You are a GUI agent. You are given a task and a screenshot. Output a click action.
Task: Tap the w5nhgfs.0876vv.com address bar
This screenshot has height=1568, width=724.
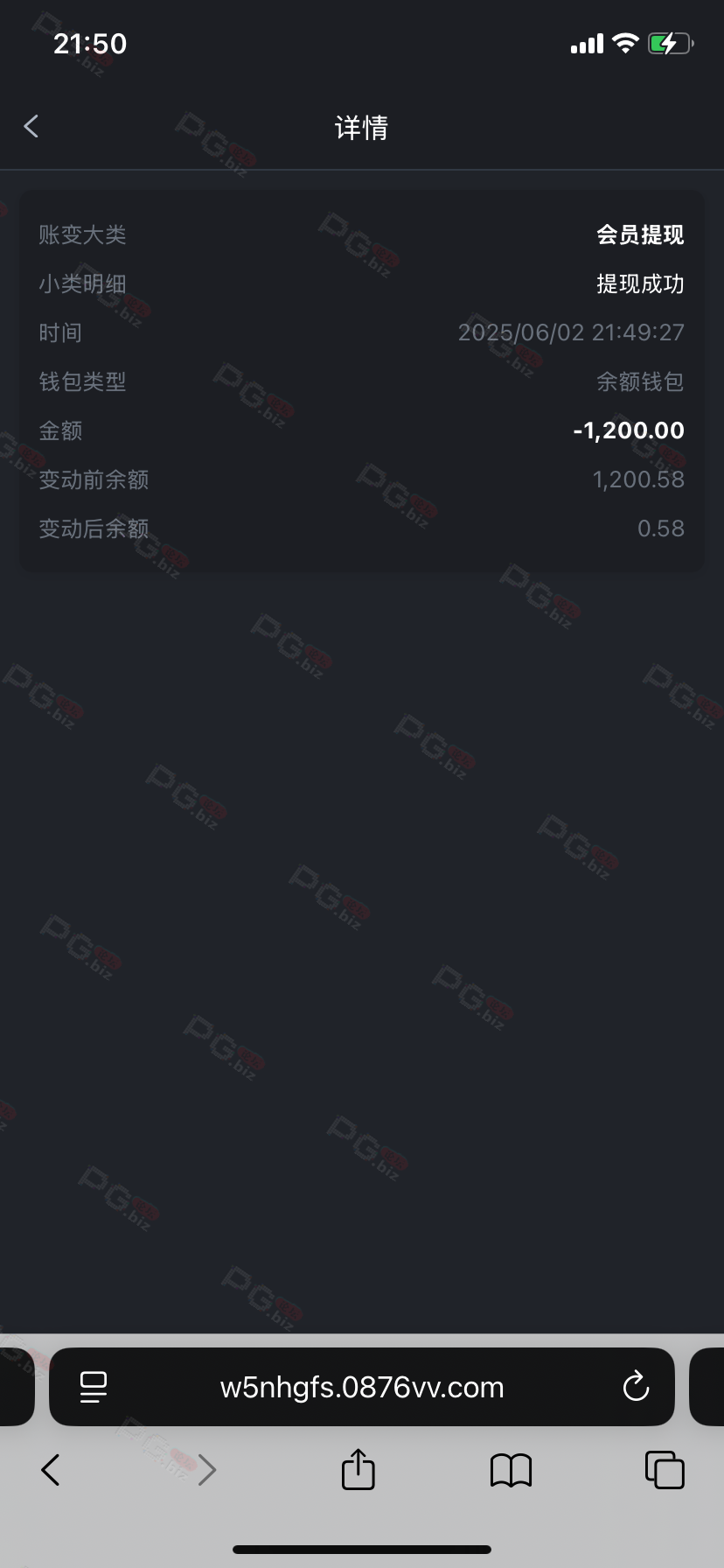pyautogui.click(x=362, y=1387)
